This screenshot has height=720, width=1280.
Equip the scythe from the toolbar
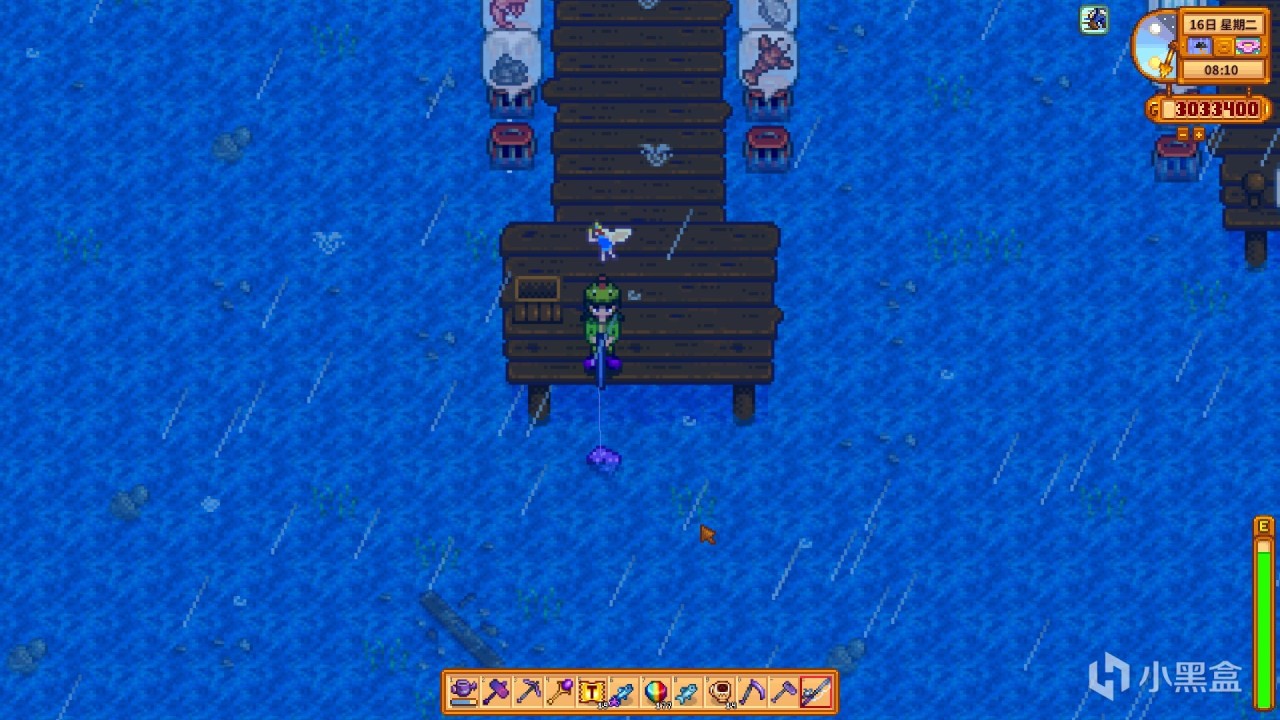(751, 691)
